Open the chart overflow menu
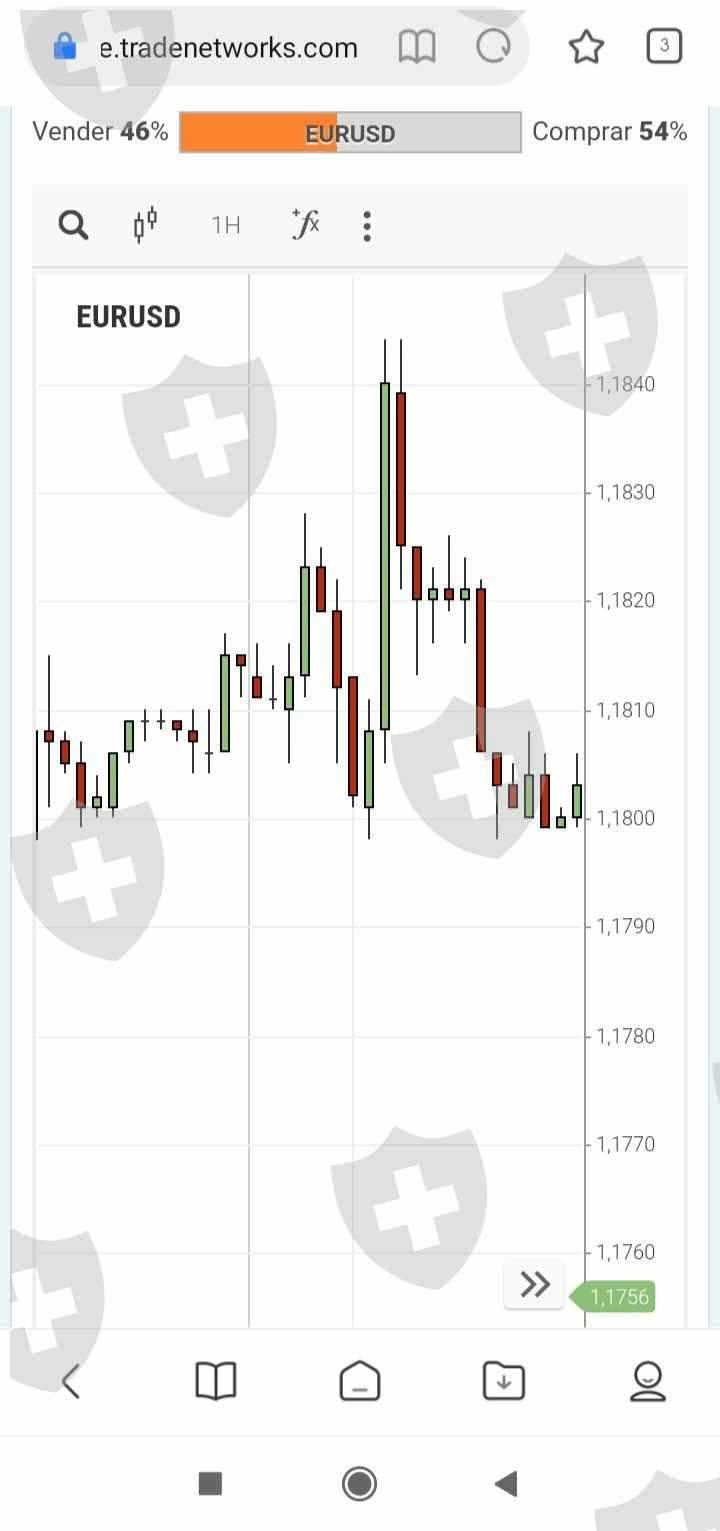Screen dimensions: 720x1531 click(367, 226)
